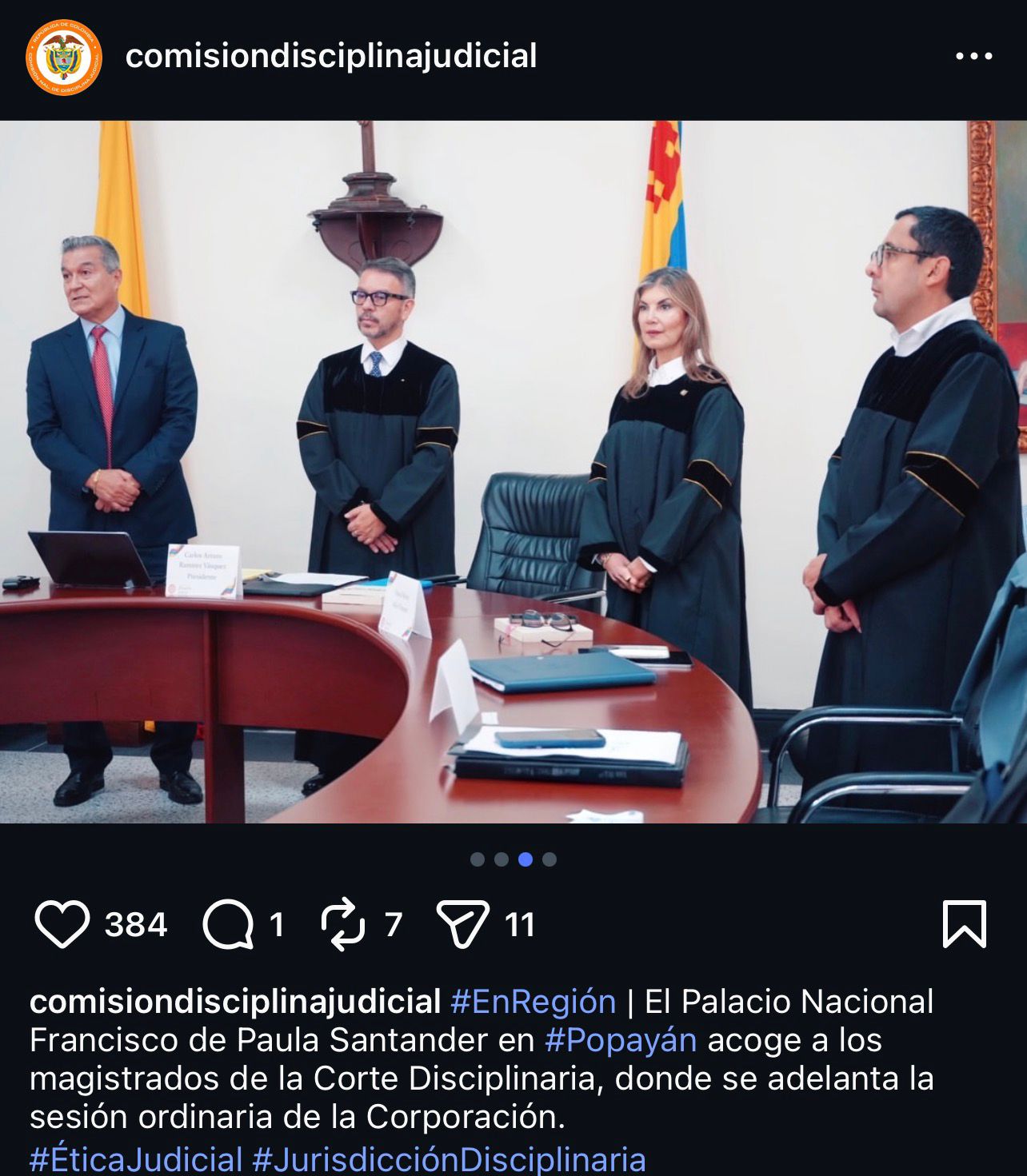Click the username comisiondisciplinajudicial in the header
The width and height of the screenshot is (1027, 1176).
pos(330,56)
